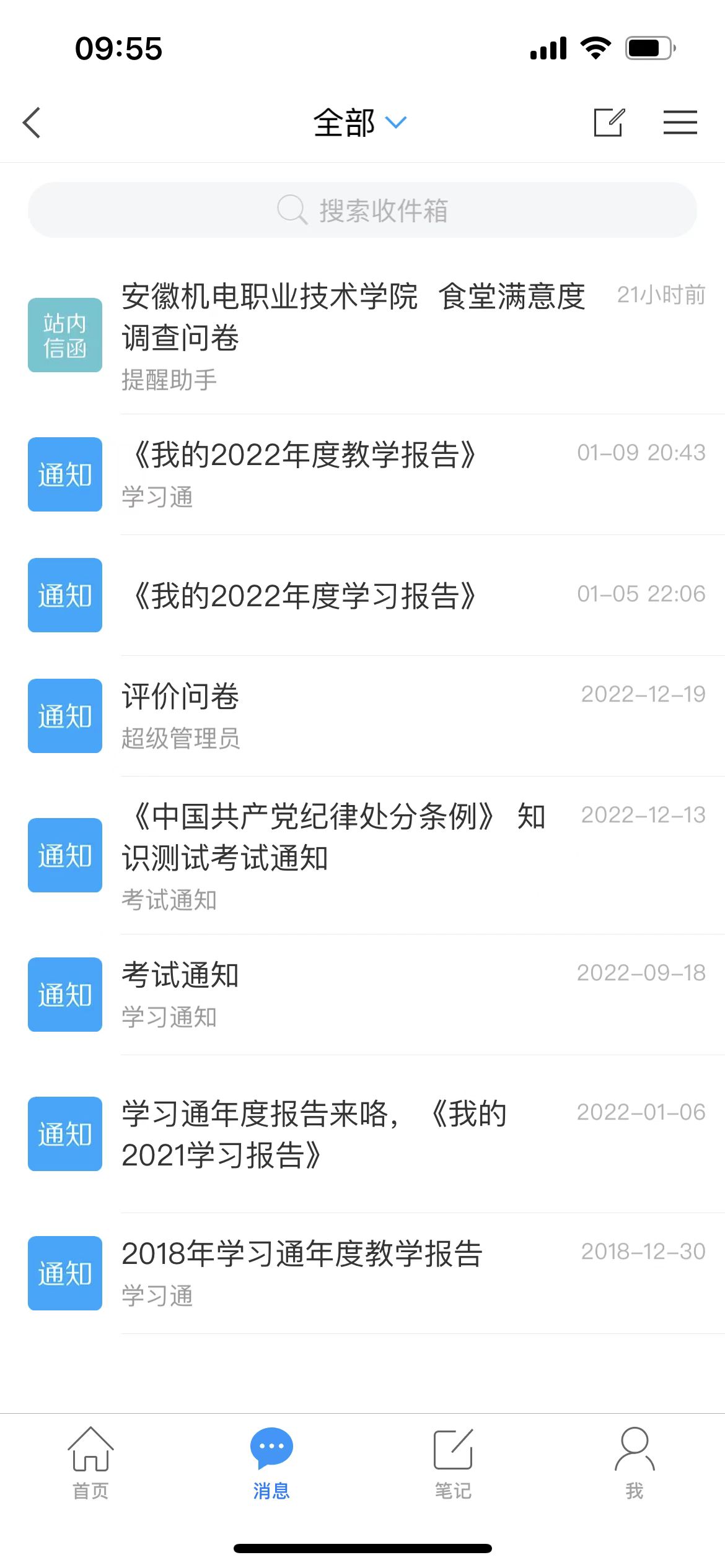
Task: Open the 评价问卷 notice
Action: [362, 716]
